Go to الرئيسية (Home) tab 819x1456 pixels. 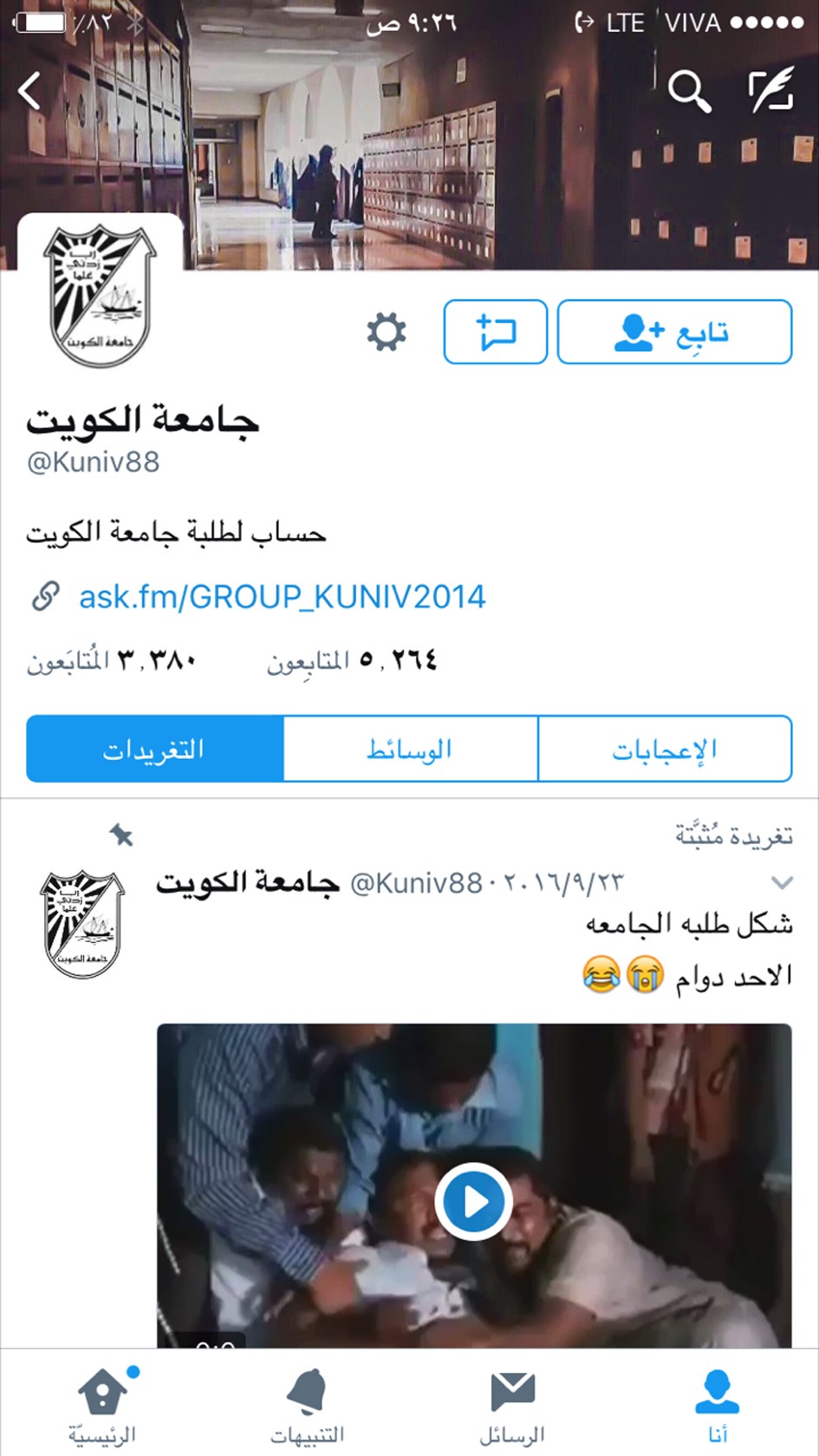(102, 1400)
